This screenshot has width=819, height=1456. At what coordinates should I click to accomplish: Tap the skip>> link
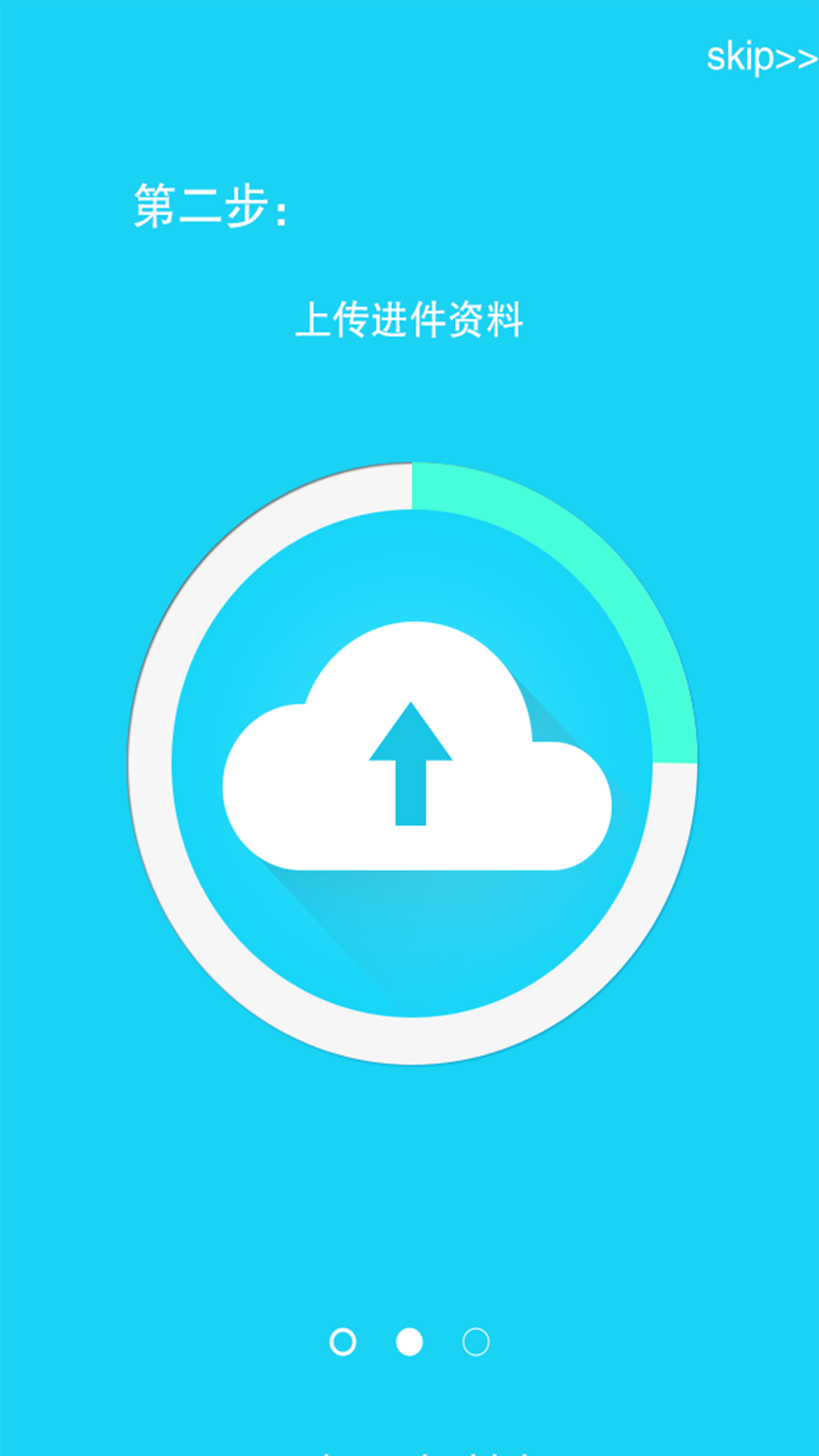pos(761,58)
